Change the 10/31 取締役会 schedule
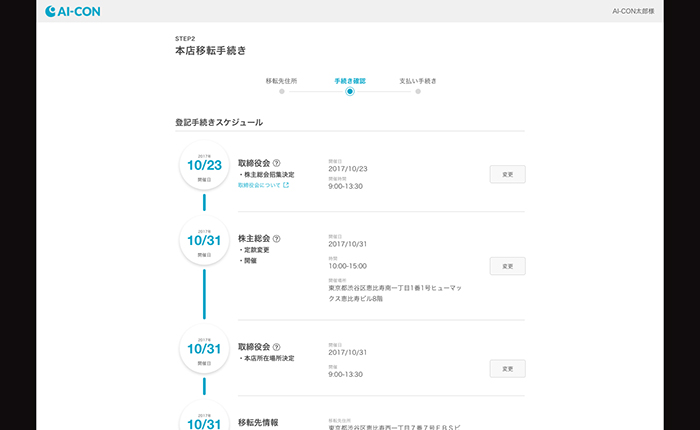 [507, 369]
